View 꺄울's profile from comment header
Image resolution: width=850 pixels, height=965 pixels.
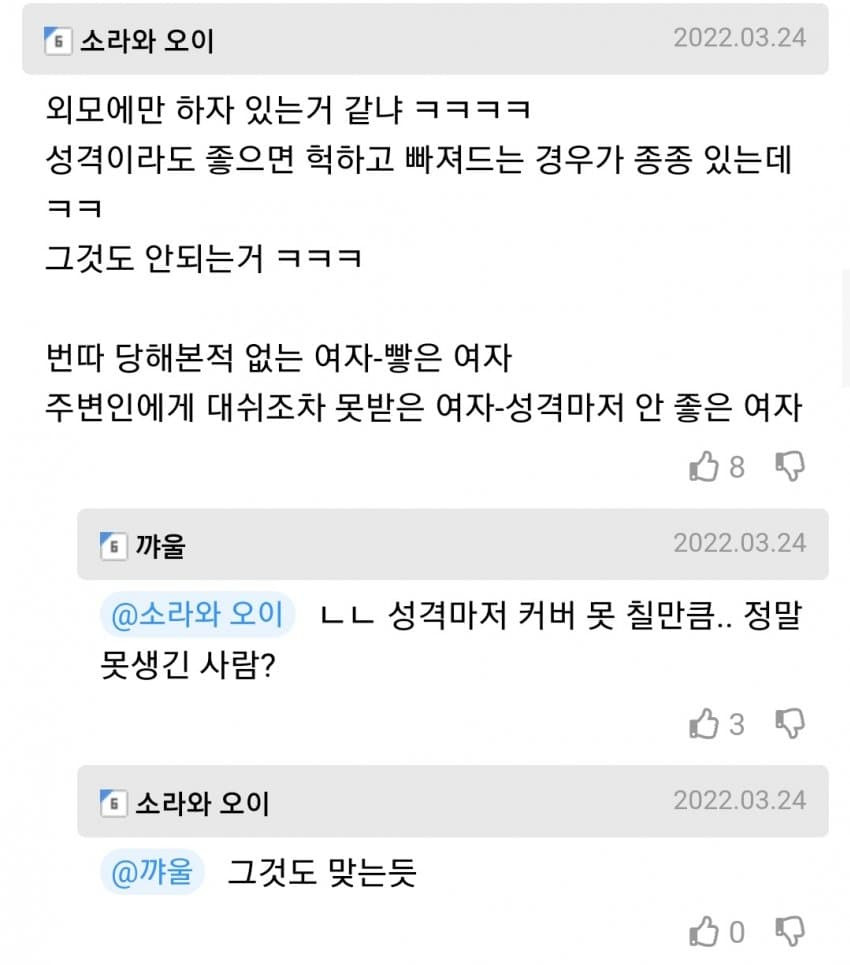tap(159, 546)
